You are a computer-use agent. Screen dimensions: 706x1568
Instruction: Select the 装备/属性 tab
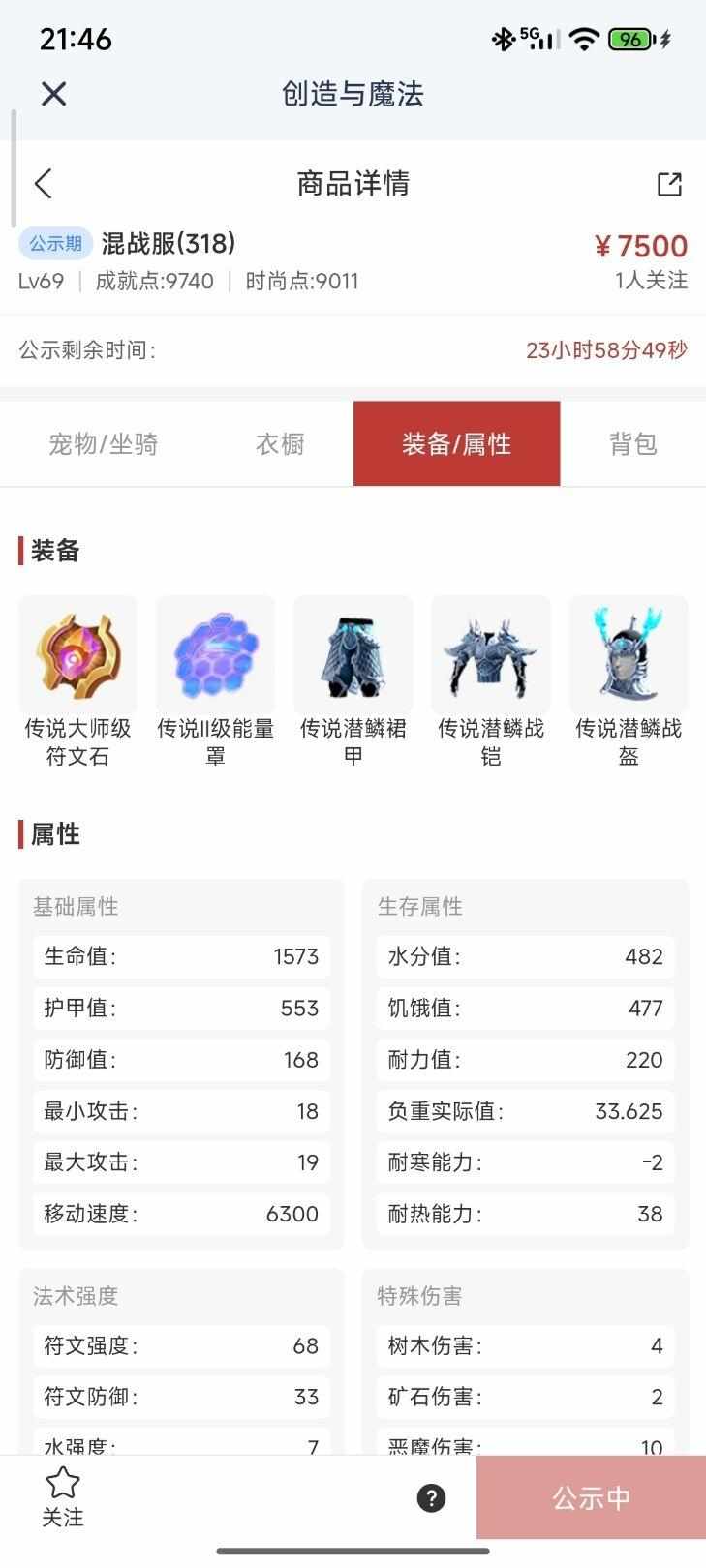tap(456, 443)
